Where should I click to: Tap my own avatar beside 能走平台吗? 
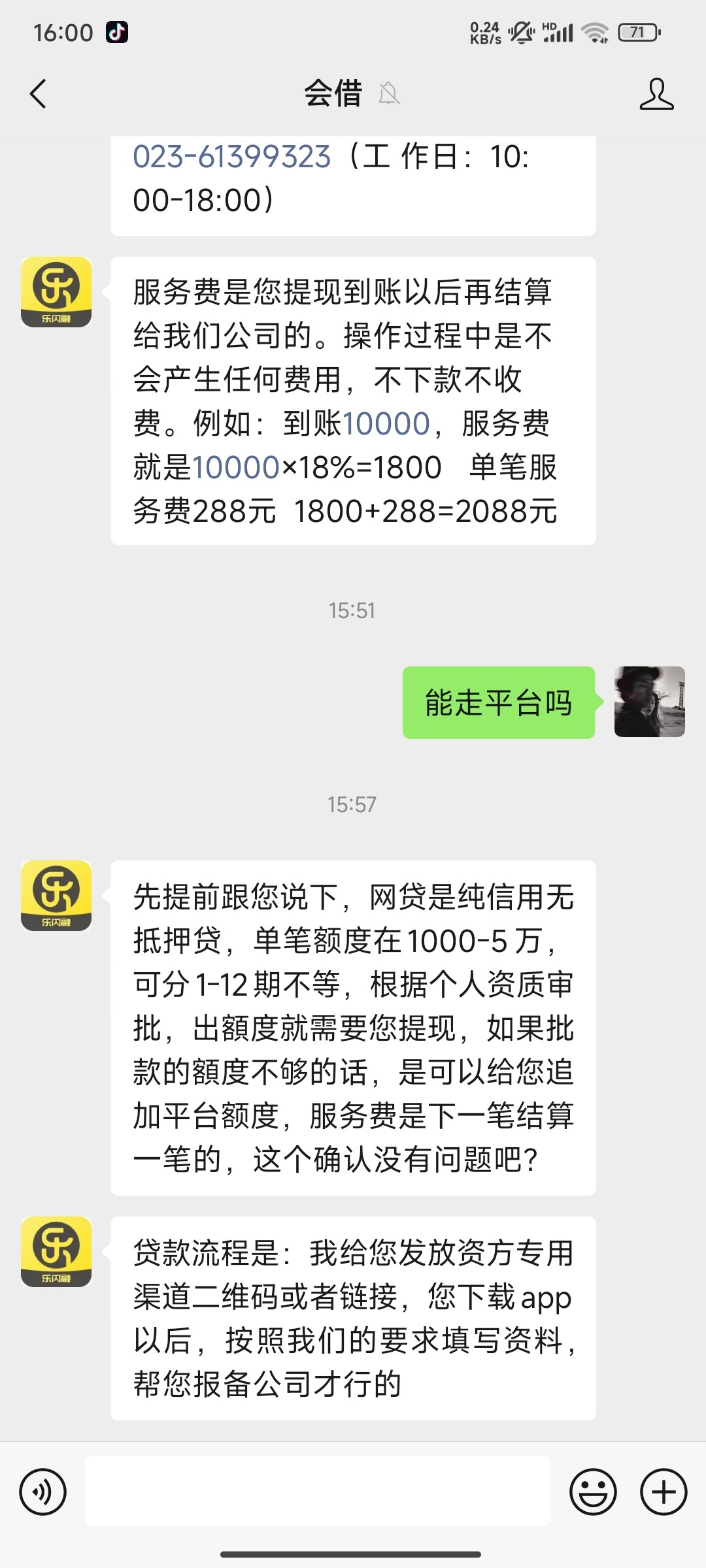coord(649,702)
